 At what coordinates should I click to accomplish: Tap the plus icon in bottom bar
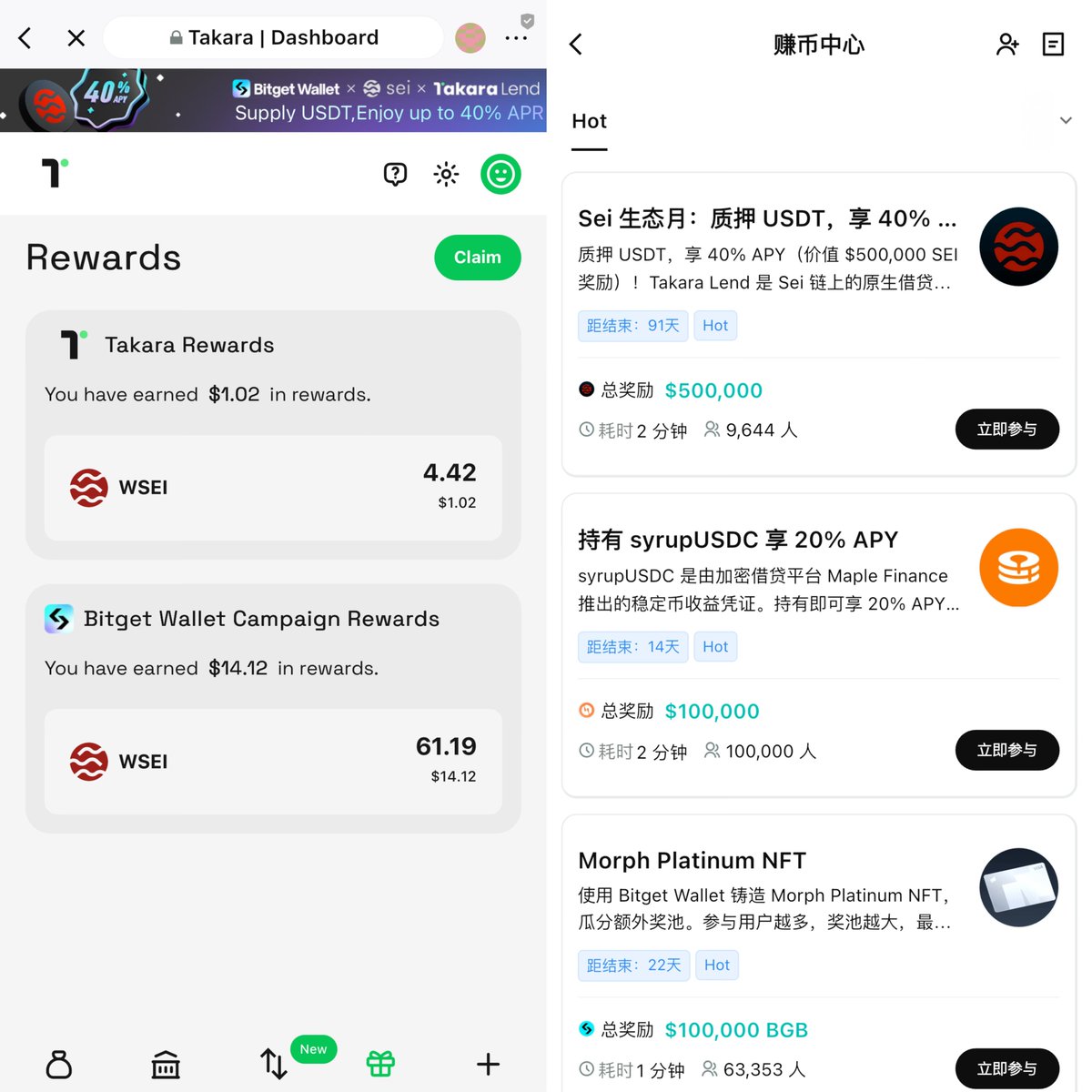coord(488,1064)
